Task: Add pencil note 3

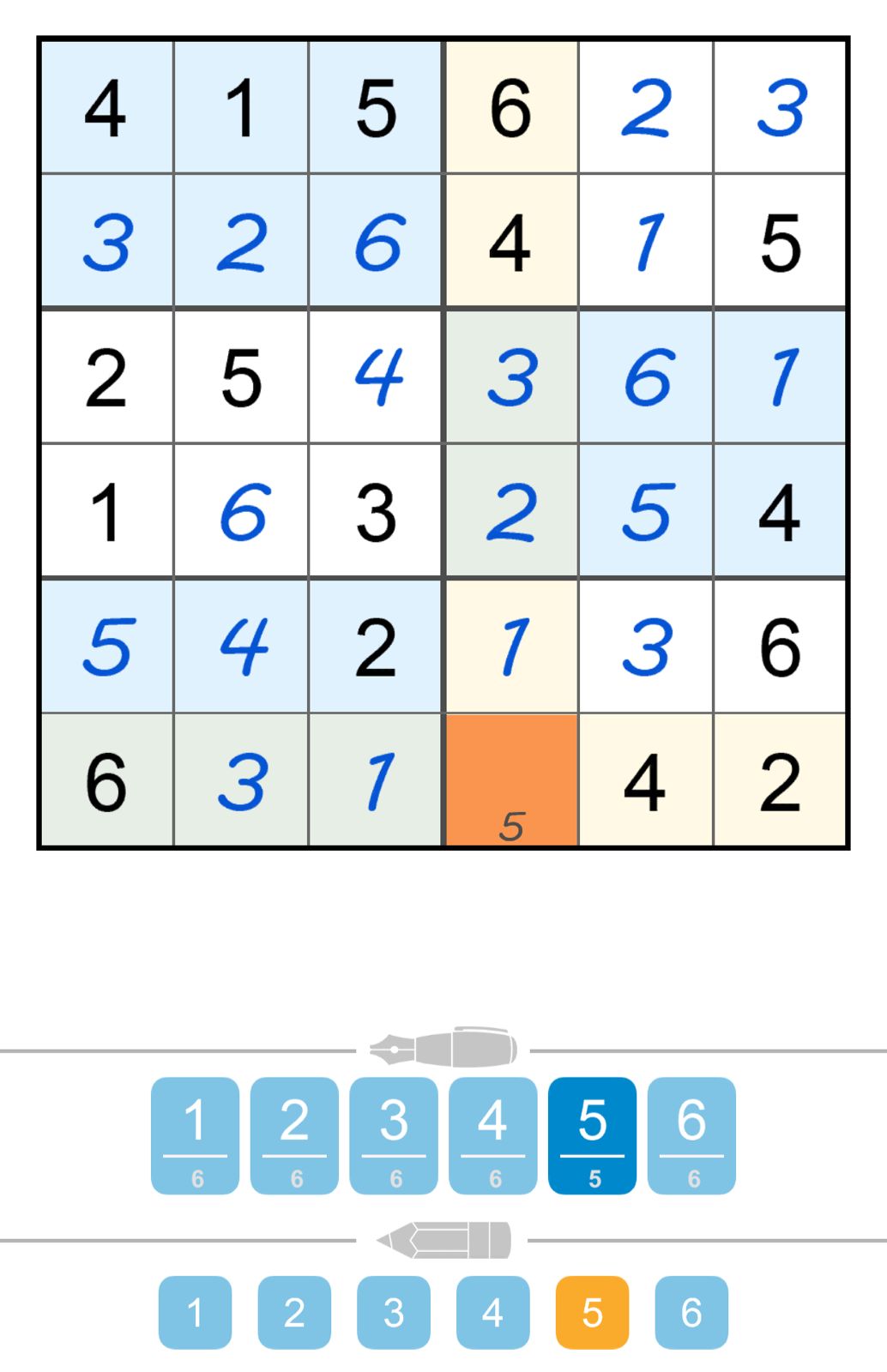Action: pos(394,1312)
